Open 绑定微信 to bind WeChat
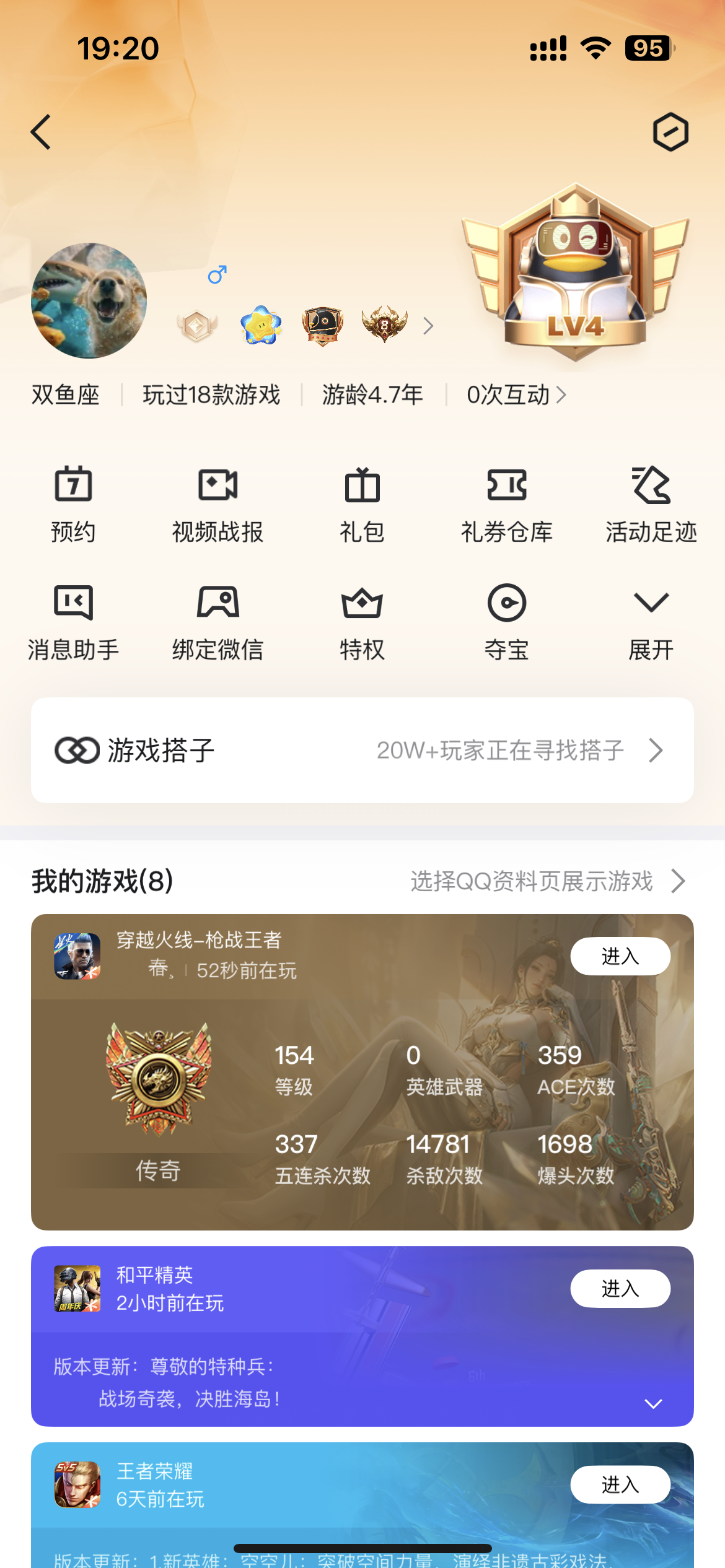The image size is (725, 1568). pyautogui.click(x=217, y=622)
